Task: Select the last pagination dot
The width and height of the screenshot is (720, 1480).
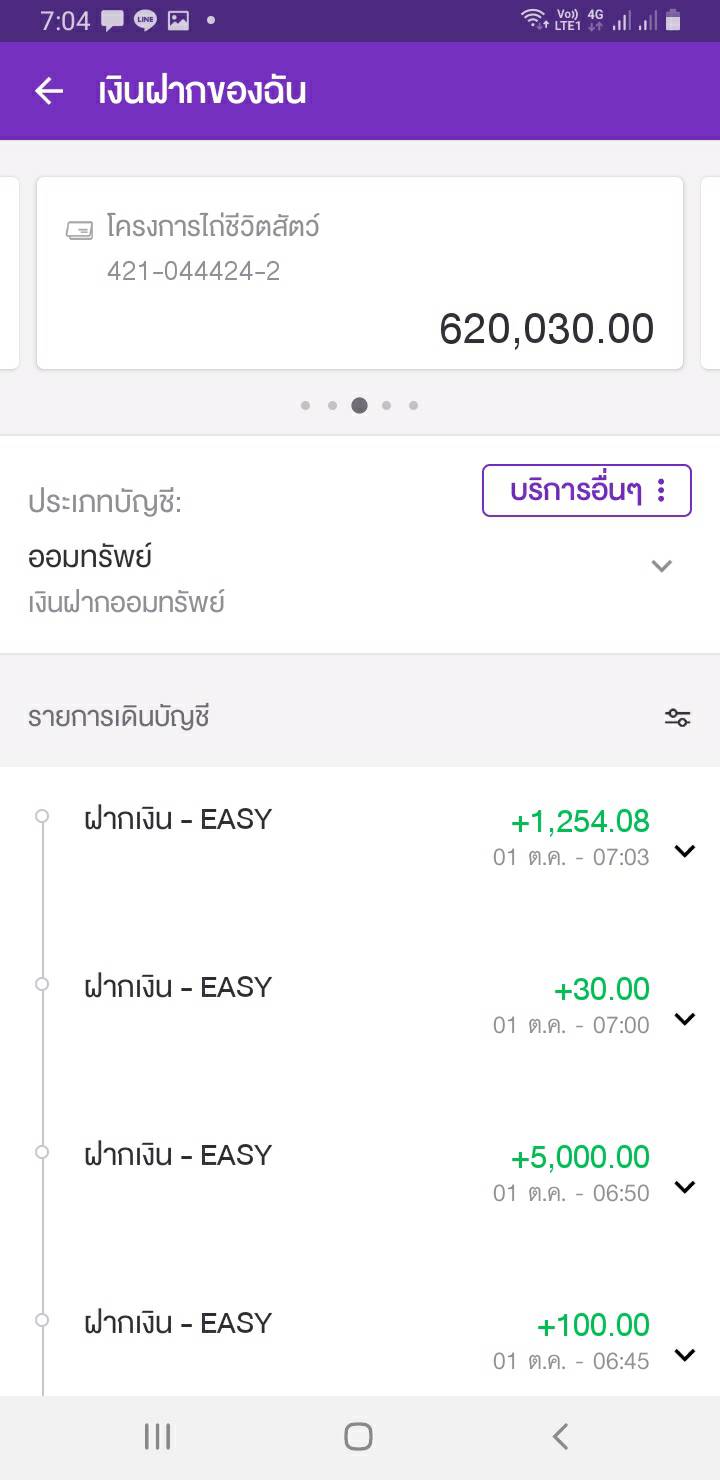Action: click(x=414, y=405)
